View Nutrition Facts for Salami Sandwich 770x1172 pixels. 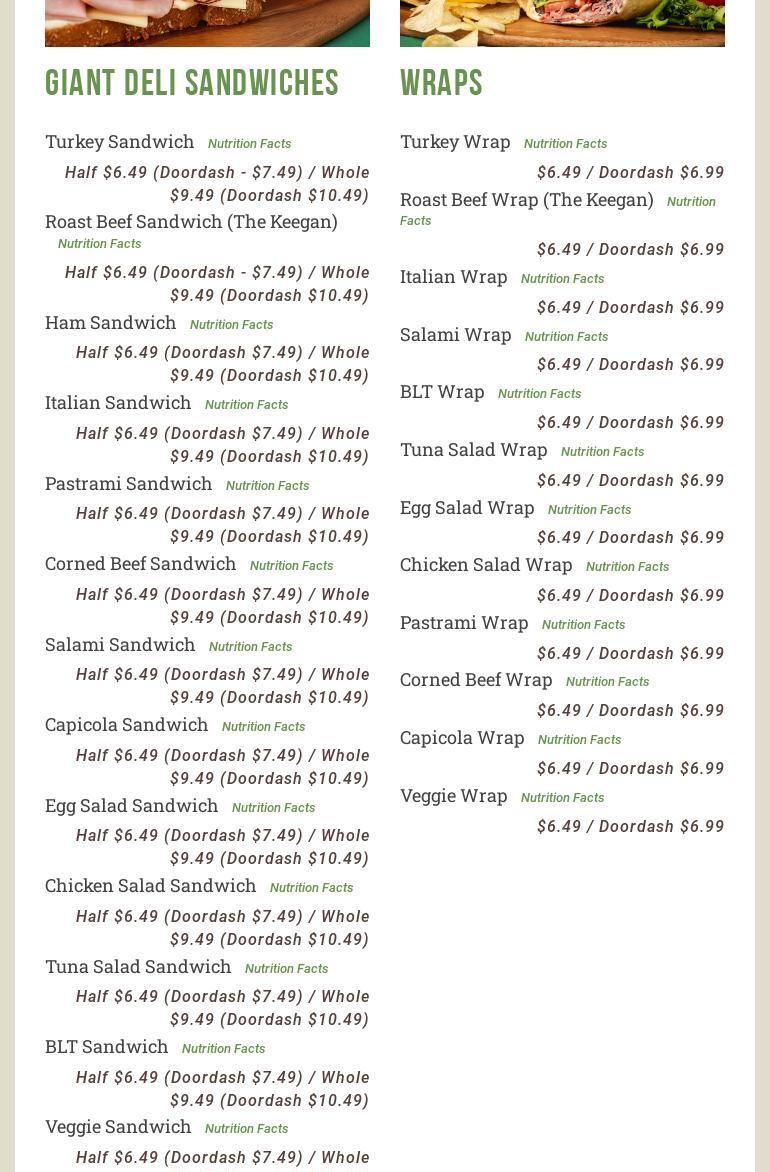(x=250, y=647)
